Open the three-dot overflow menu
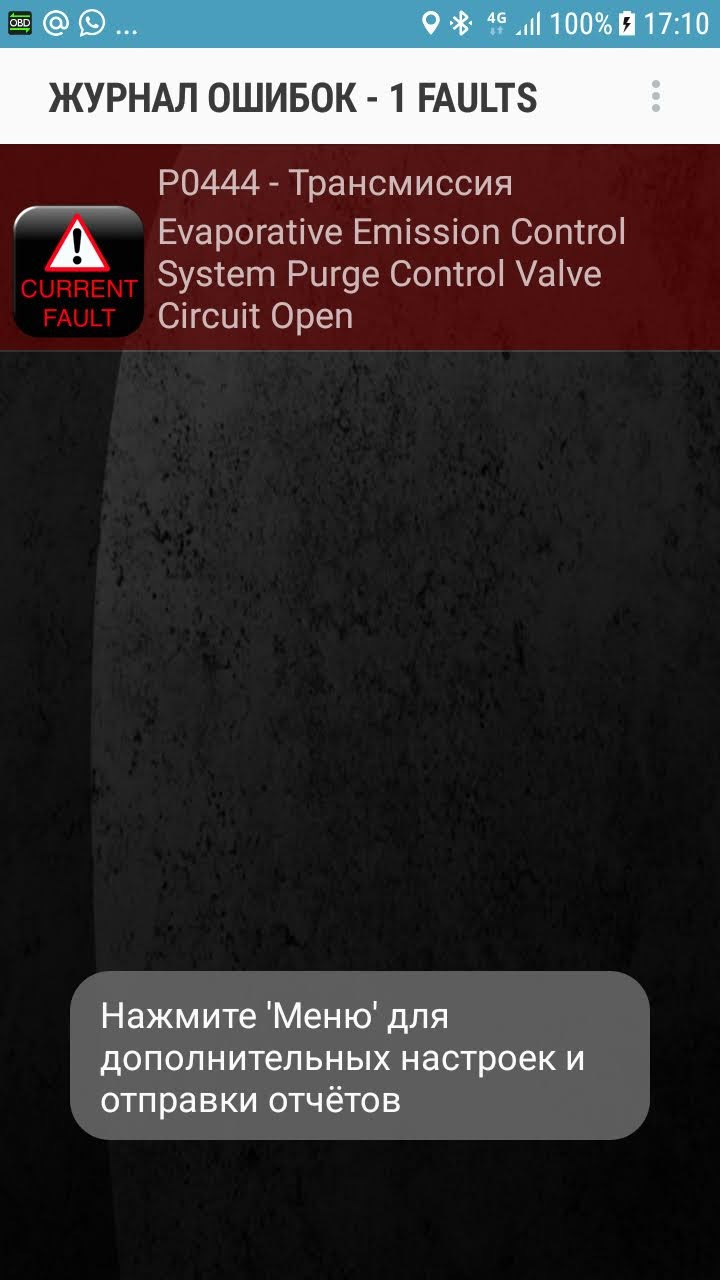720x1280 pixels. click(x=656, y=96)
